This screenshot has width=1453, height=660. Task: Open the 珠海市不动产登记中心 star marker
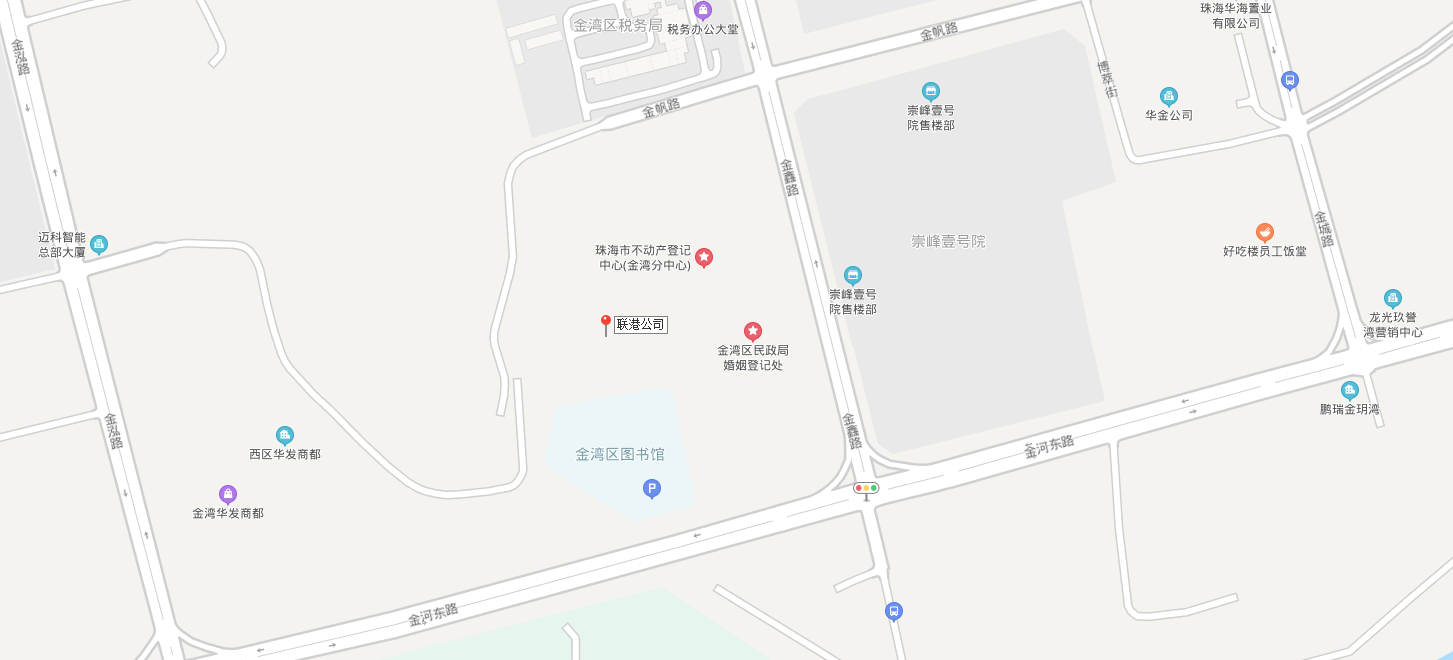pos(704,257)
